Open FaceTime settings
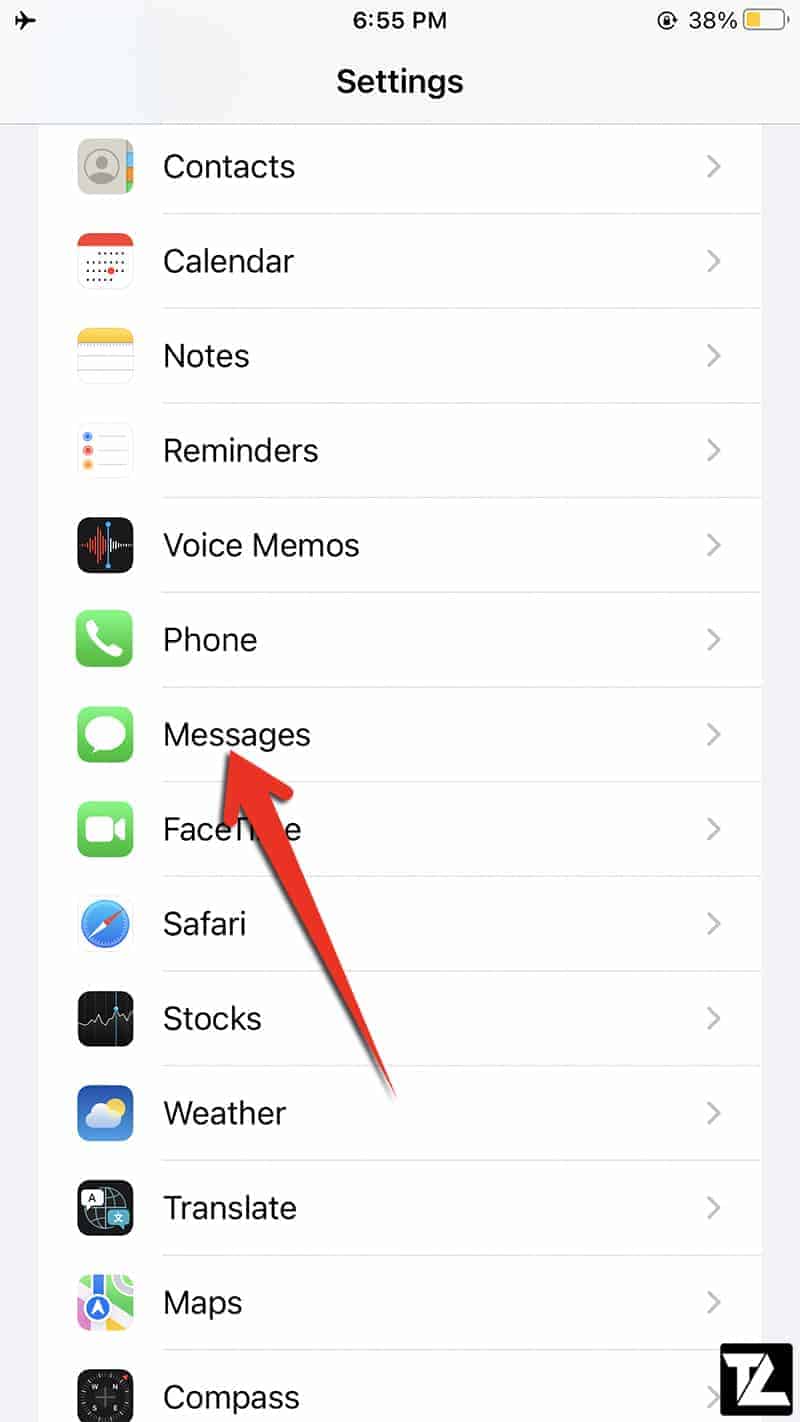800x1422 pixels. click(400, 829)
